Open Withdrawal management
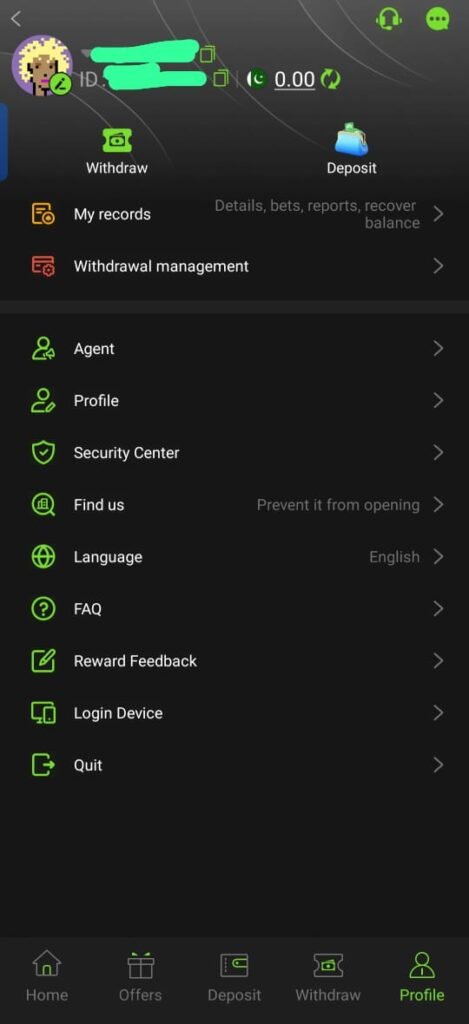The image size is (469, 1024). (x=234, y=266)
